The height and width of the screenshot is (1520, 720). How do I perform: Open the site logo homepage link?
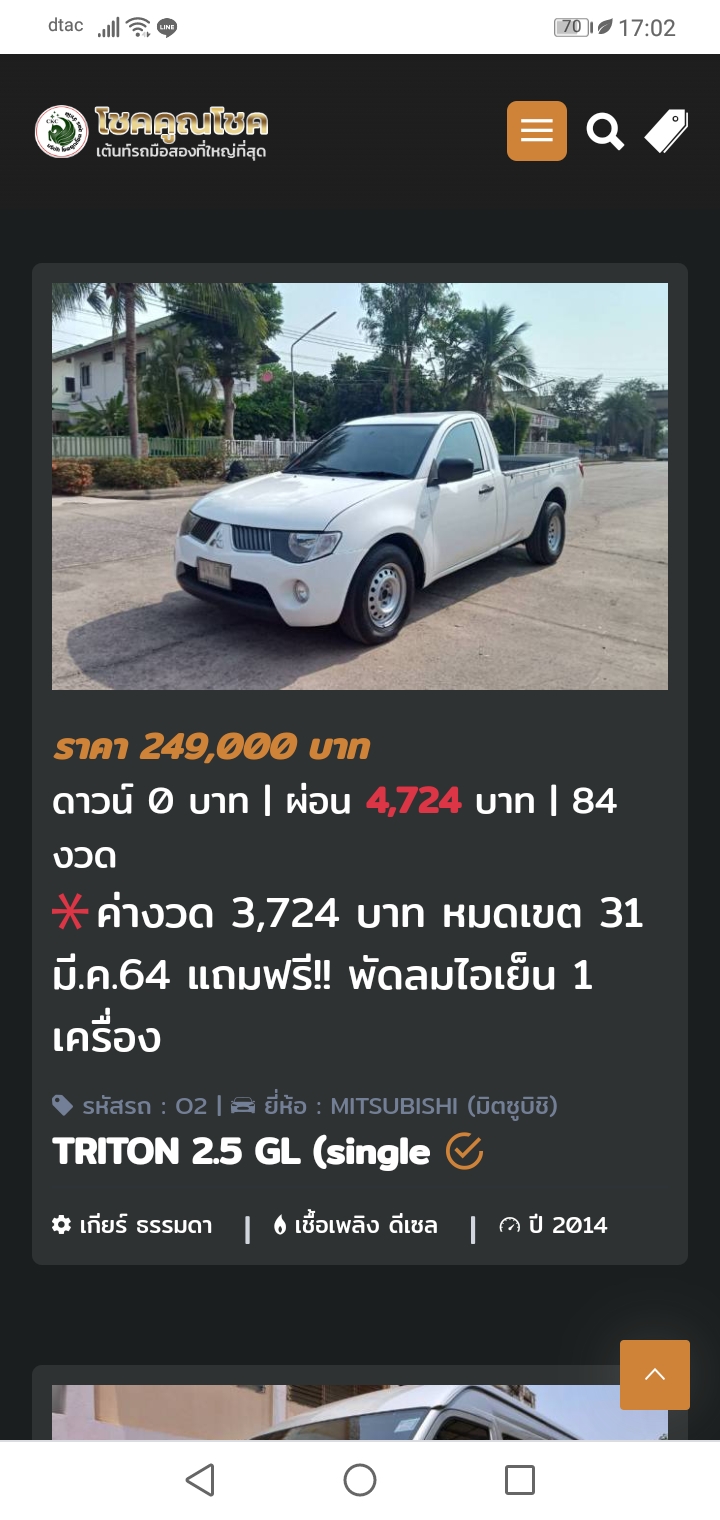click(x=152, y=132)
